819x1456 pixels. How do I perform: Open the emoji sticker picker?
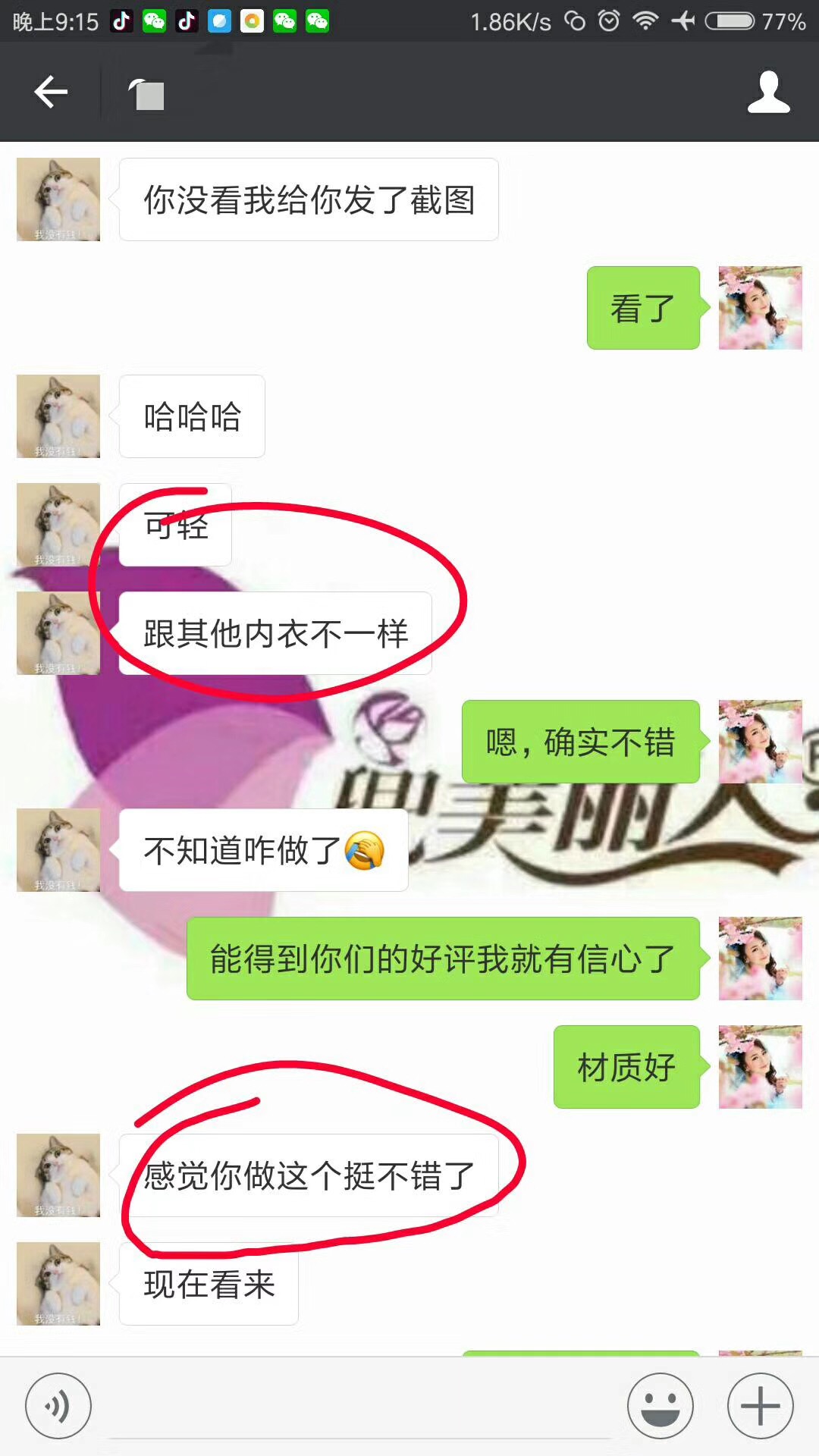pos(660,1406)
